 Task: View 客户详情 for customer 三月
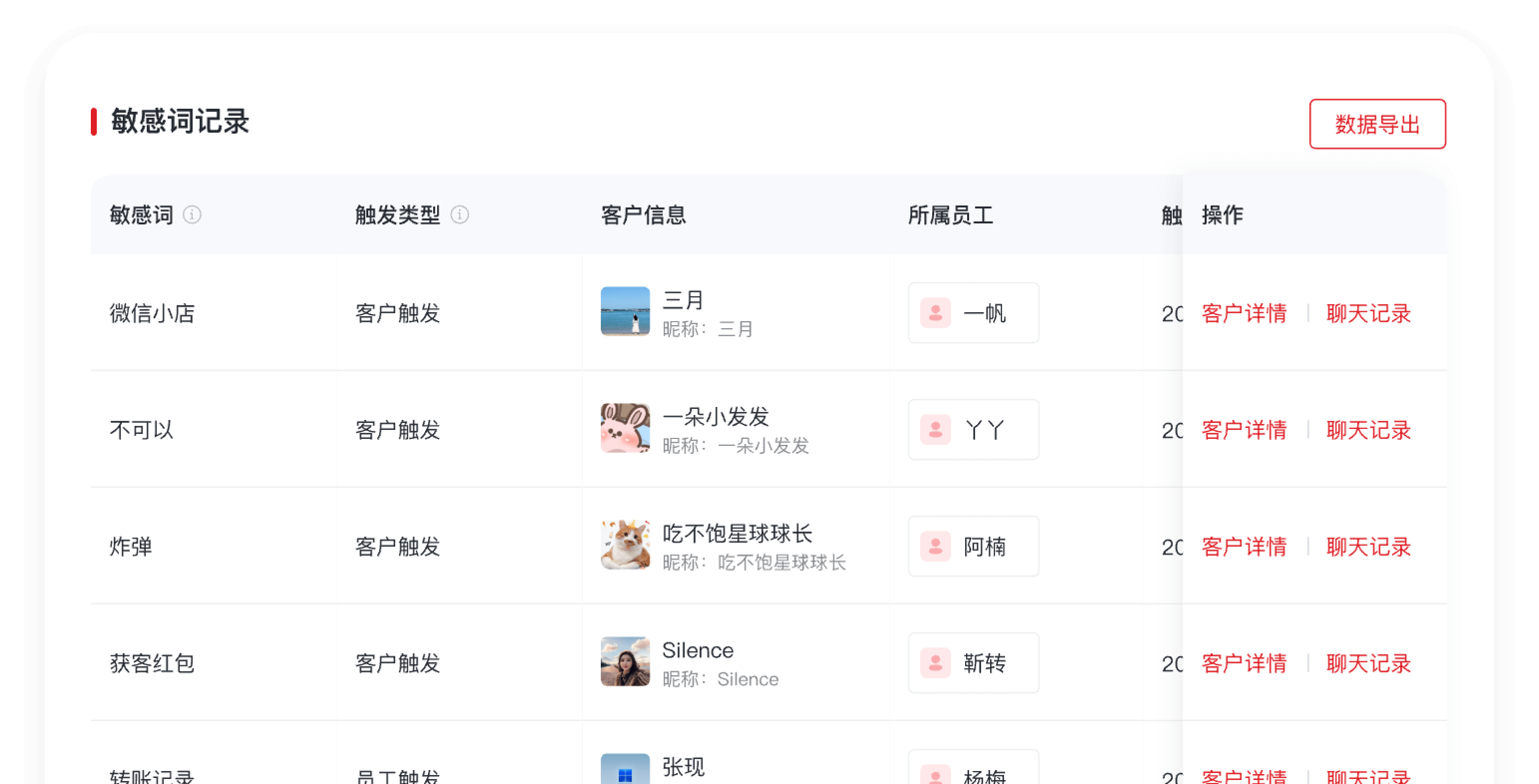(1244, 314)
